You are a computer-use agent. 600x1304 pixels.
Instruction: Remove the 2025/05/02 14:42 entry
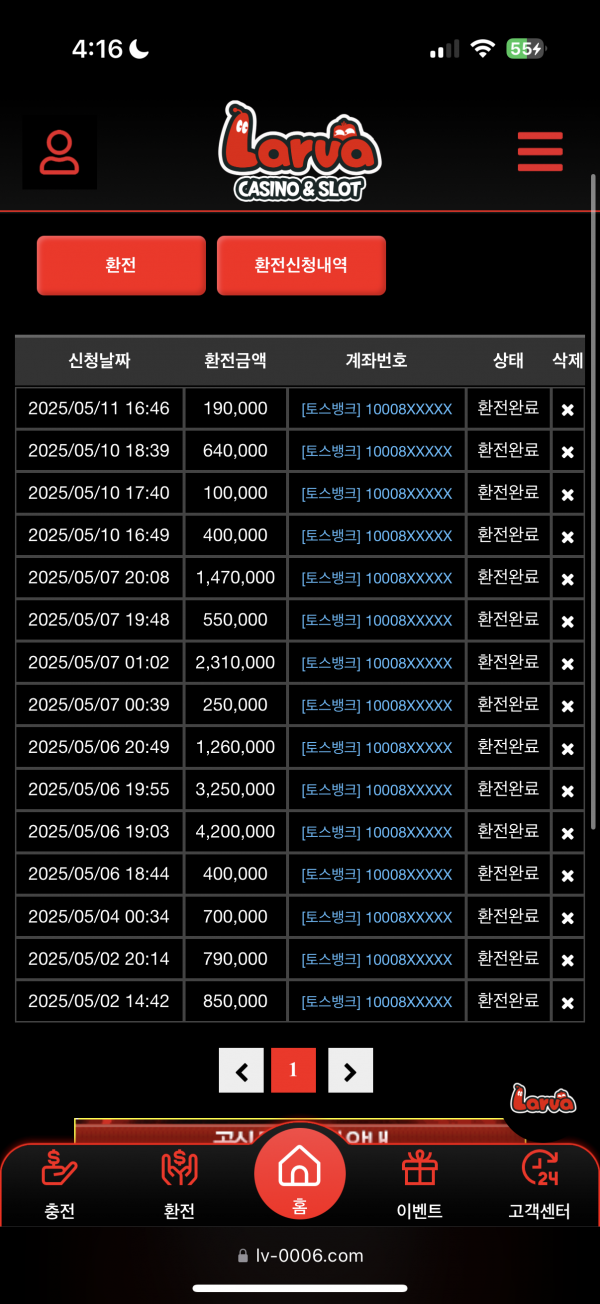567,1002
